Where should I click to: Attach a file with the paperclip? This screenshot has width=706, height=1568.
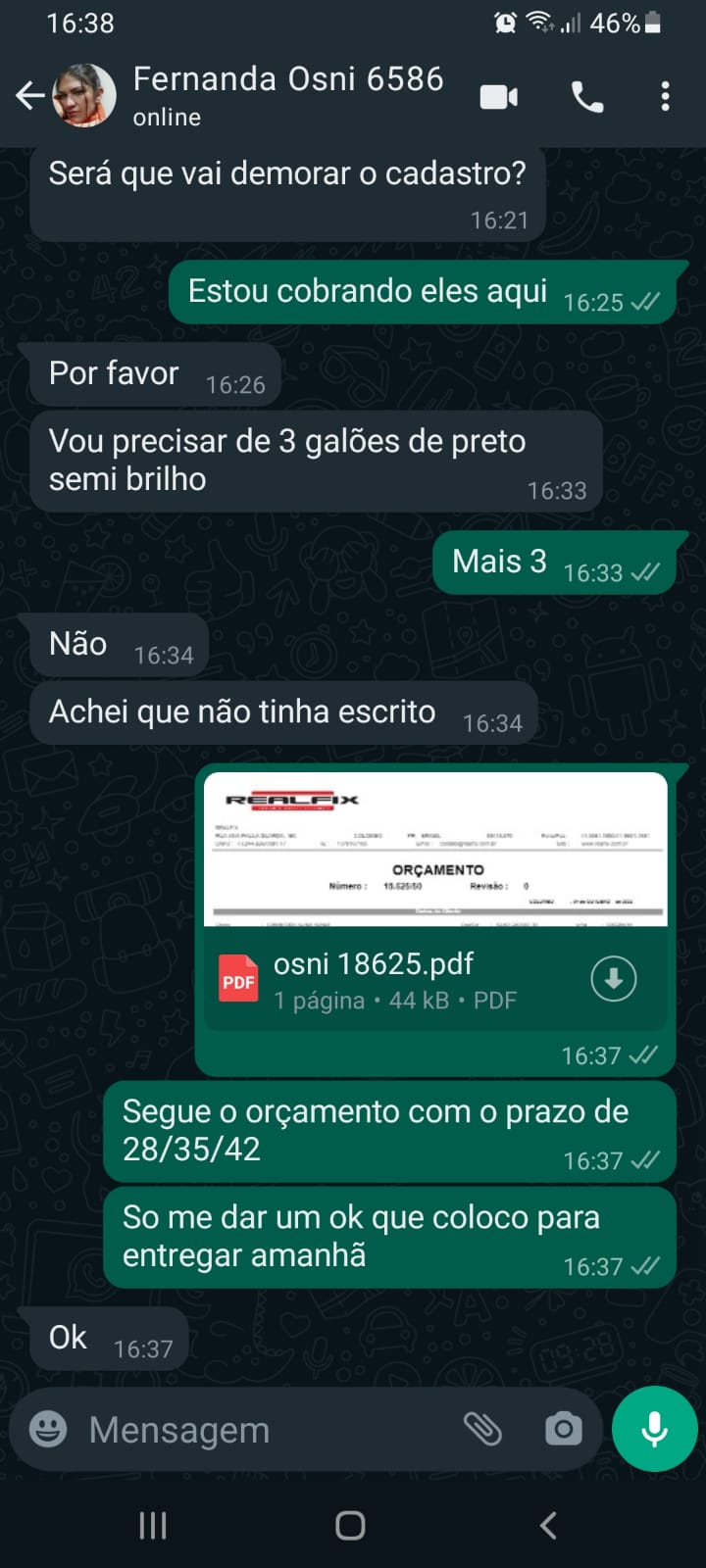pos(482,1429)
